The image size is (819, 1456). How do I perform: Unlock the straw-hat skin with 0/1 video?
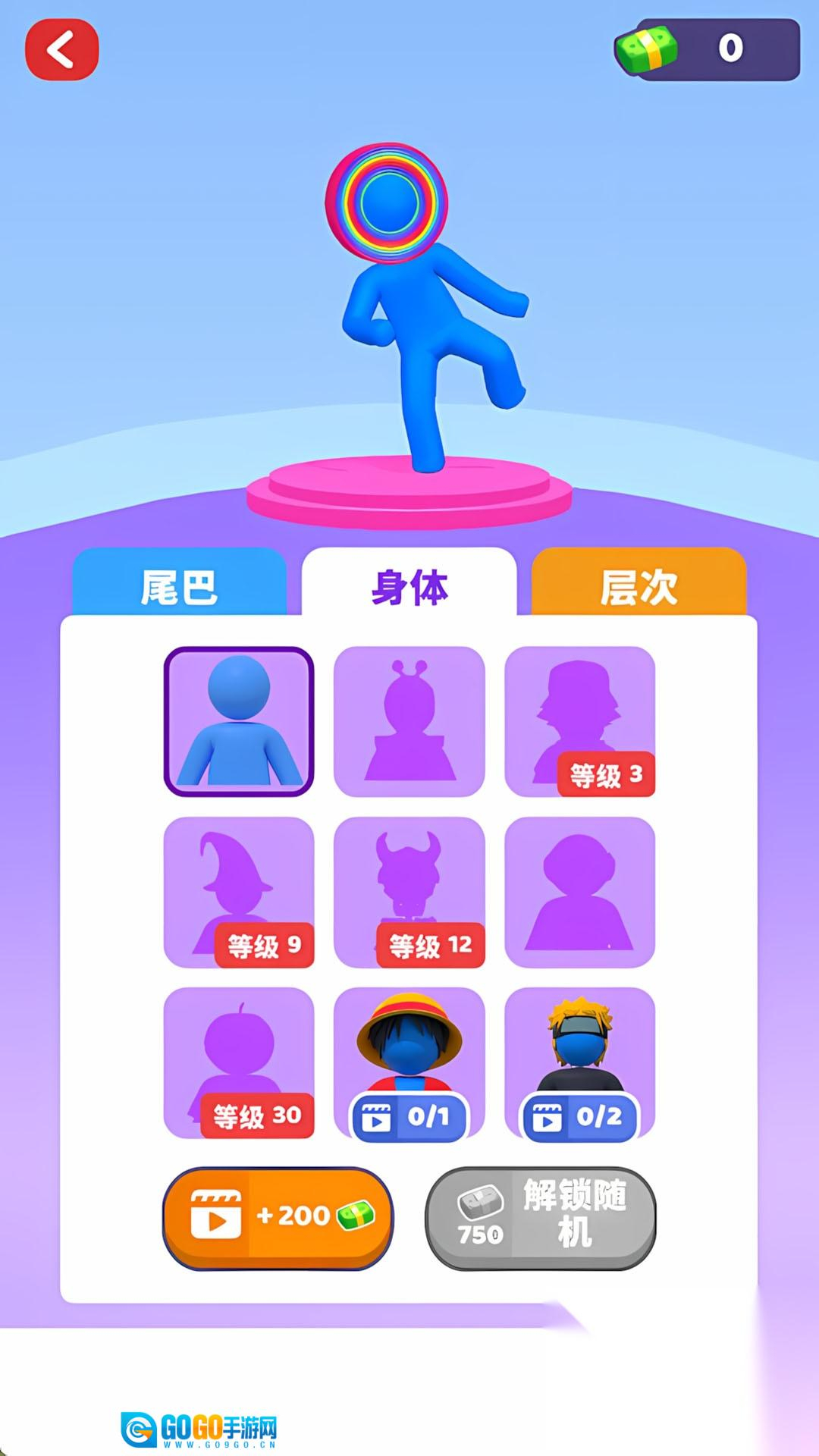point(409,1062)
